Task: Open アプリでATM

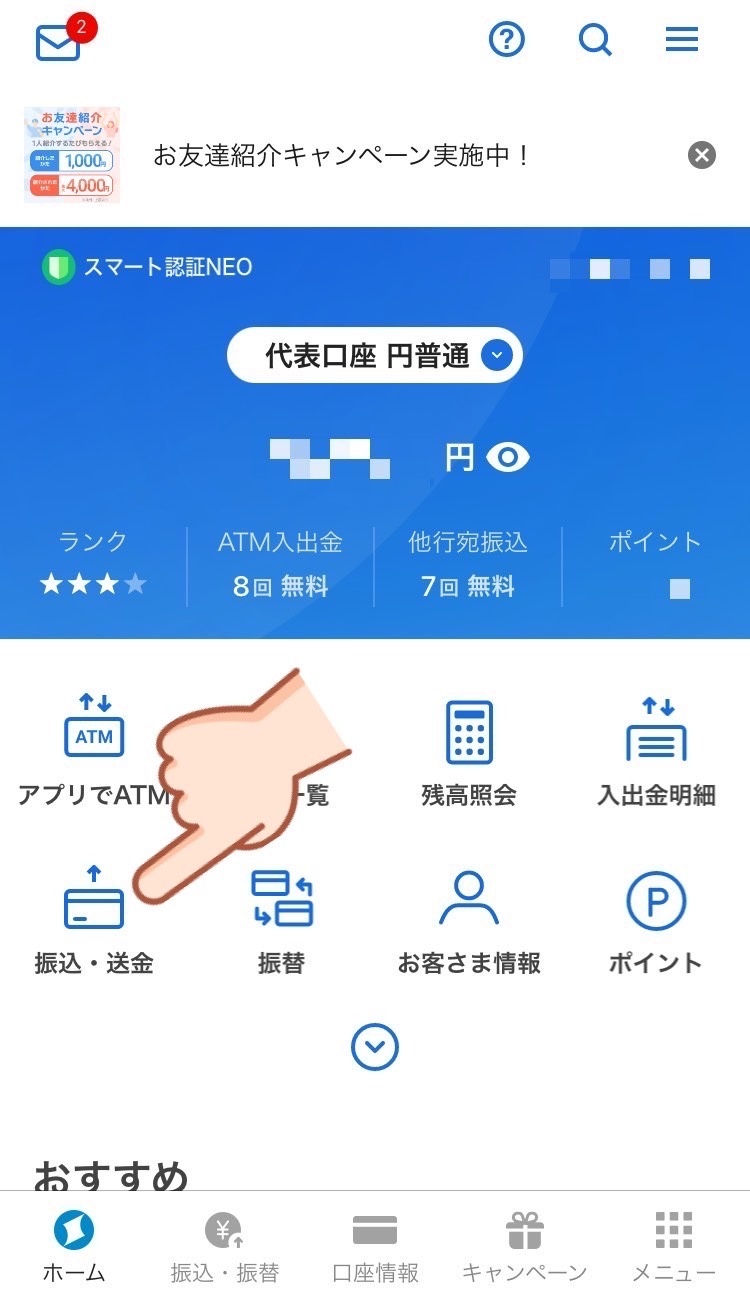Action: point(94,750)
